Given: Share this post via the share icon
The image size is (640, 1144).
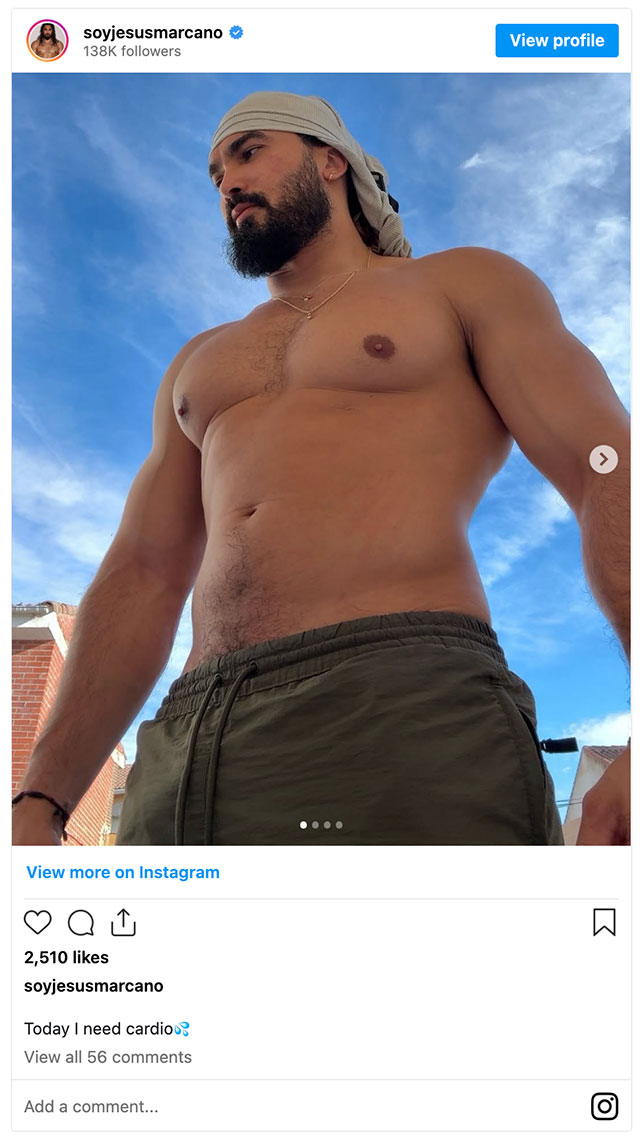Looking at the screenshot, I should [123, 922].
